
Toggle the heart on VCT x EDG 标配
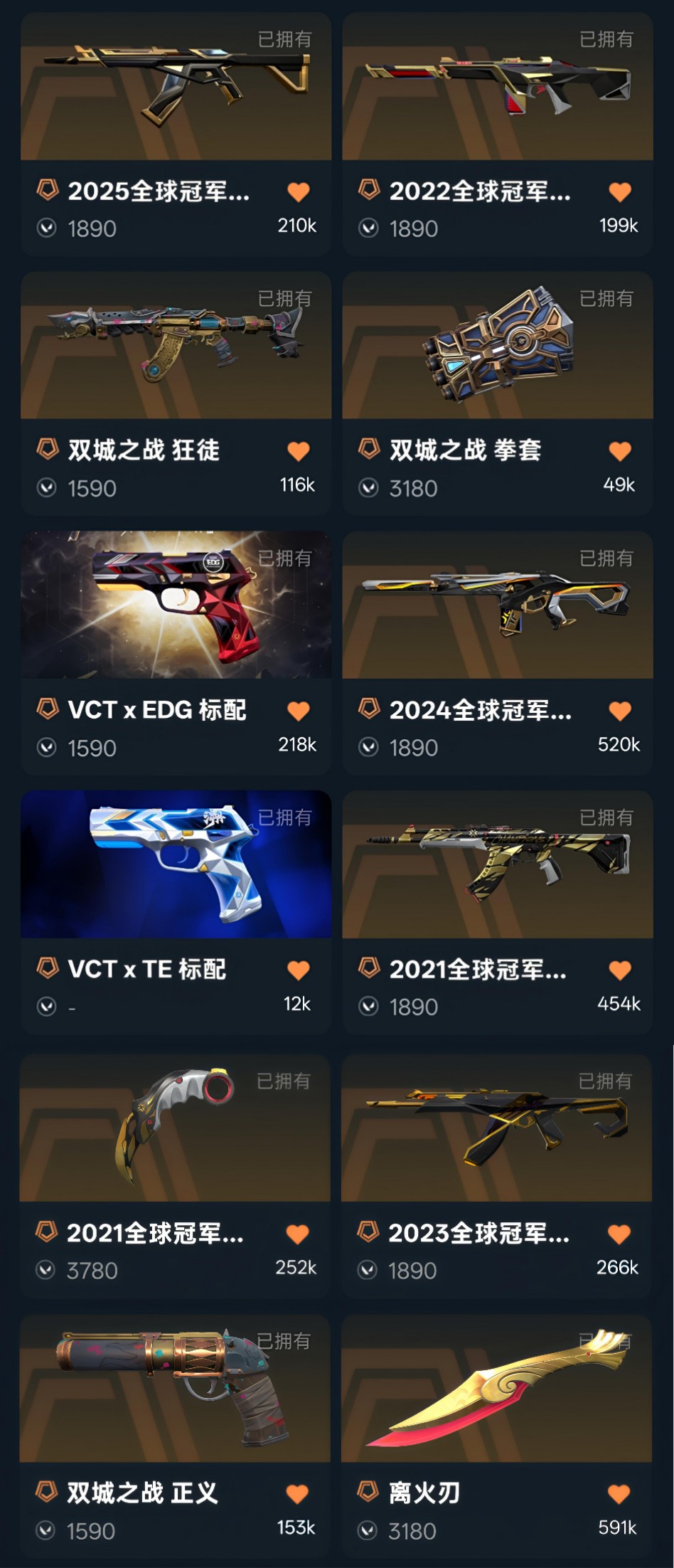click(x=299, y=711)
